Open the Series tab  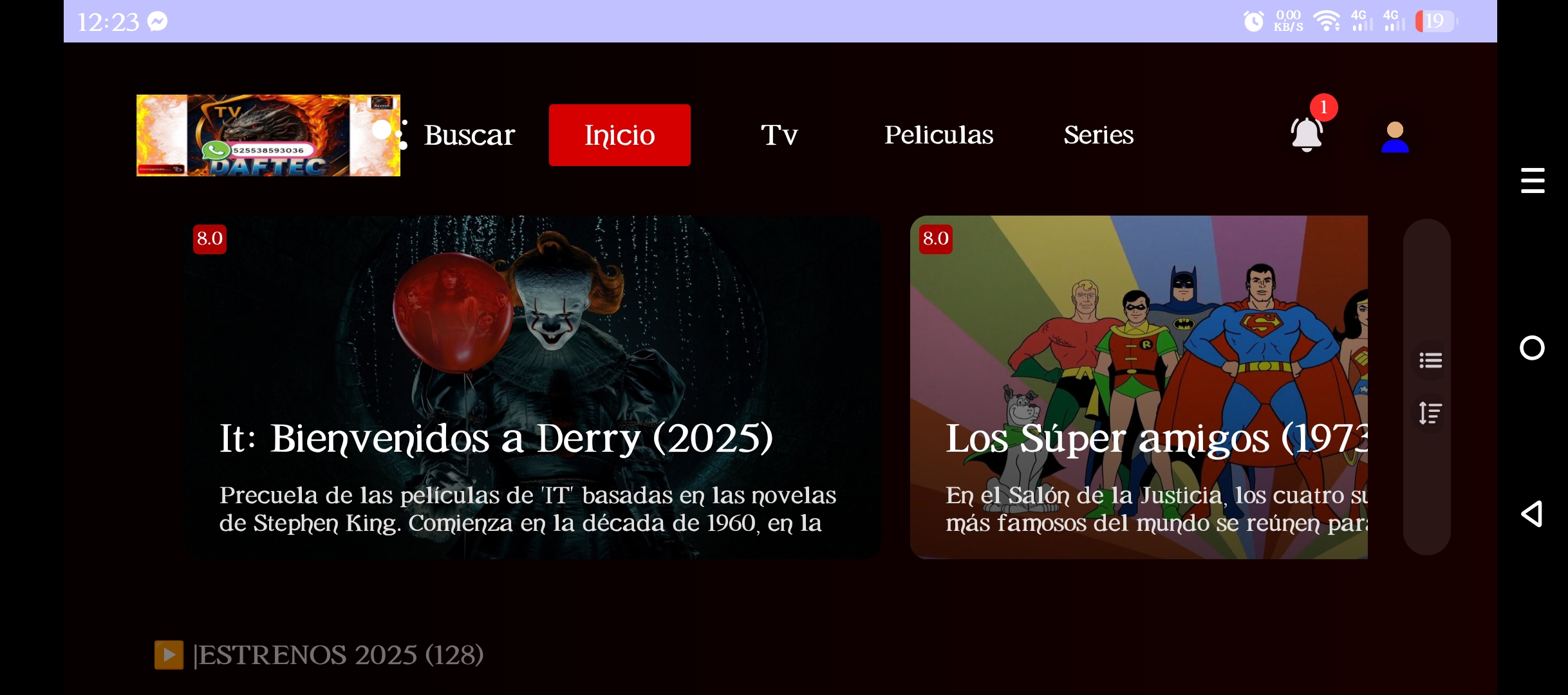pos(1098,135)
